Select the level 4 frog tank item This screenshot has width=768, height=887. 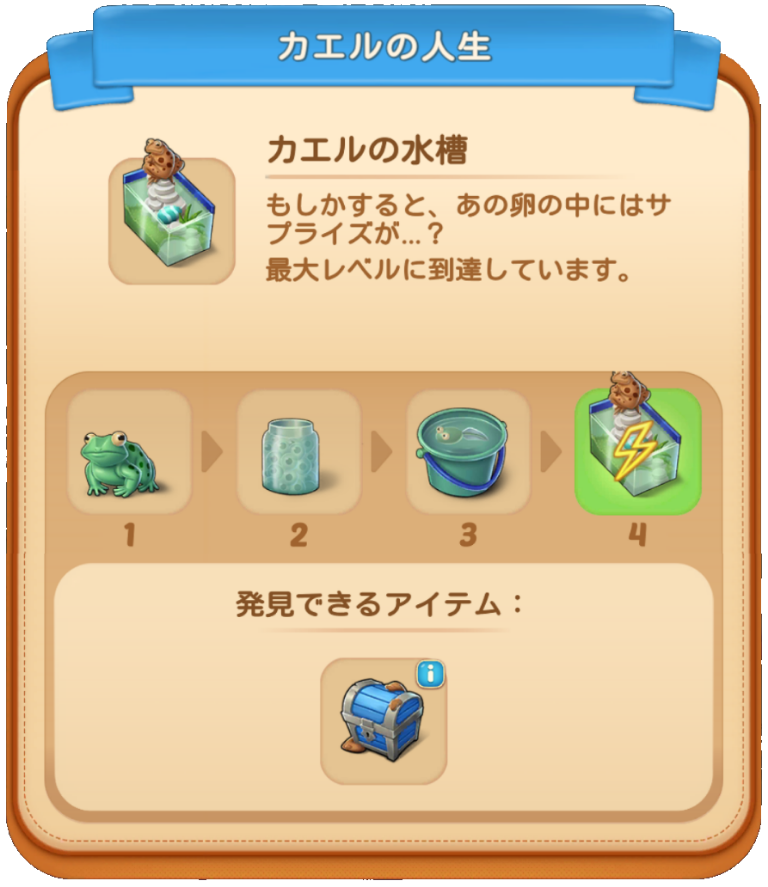pyautogui.click(x=637, y=450)
